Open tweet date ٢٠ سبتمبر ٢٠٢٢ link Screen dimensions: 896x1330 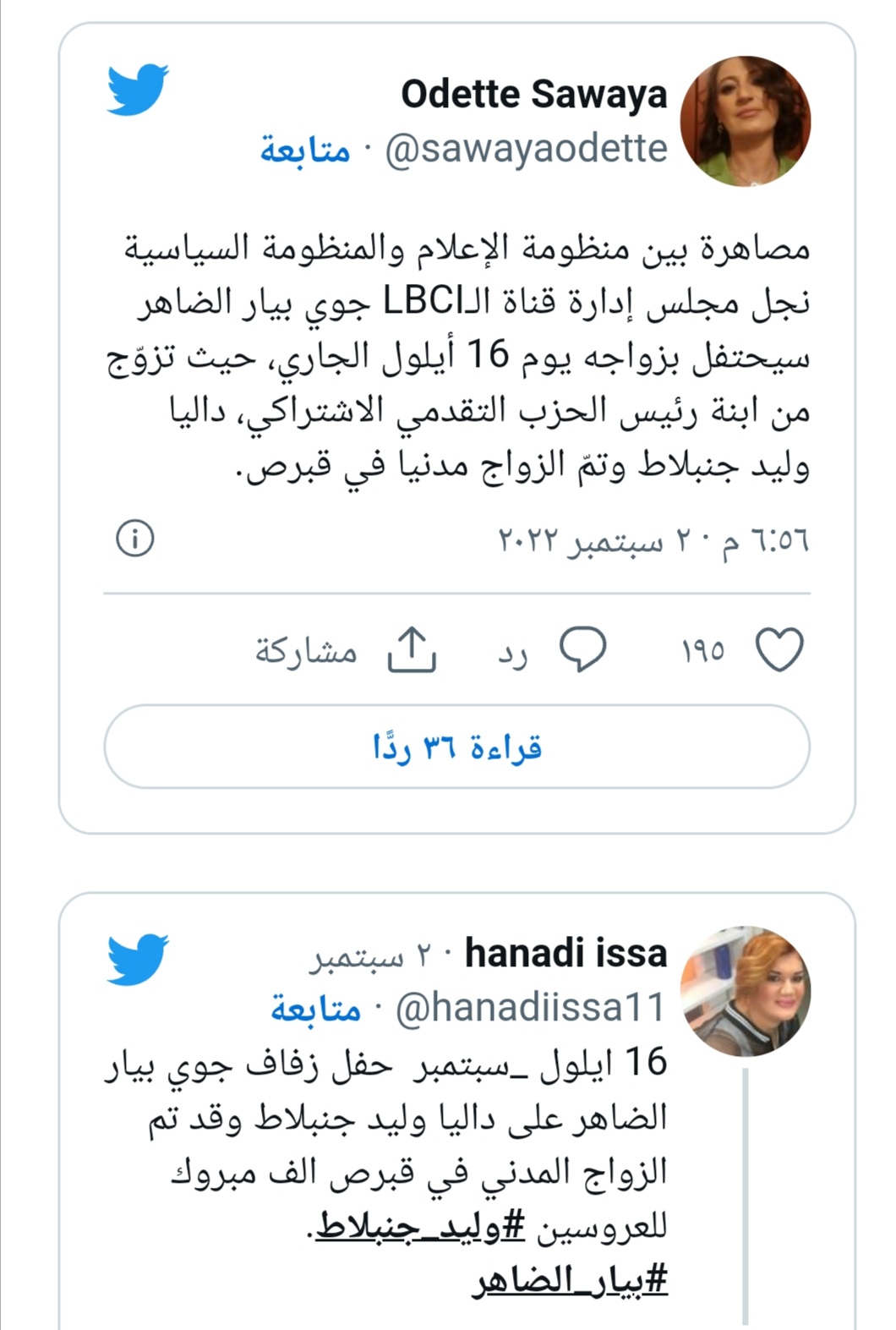click(653, 540)
